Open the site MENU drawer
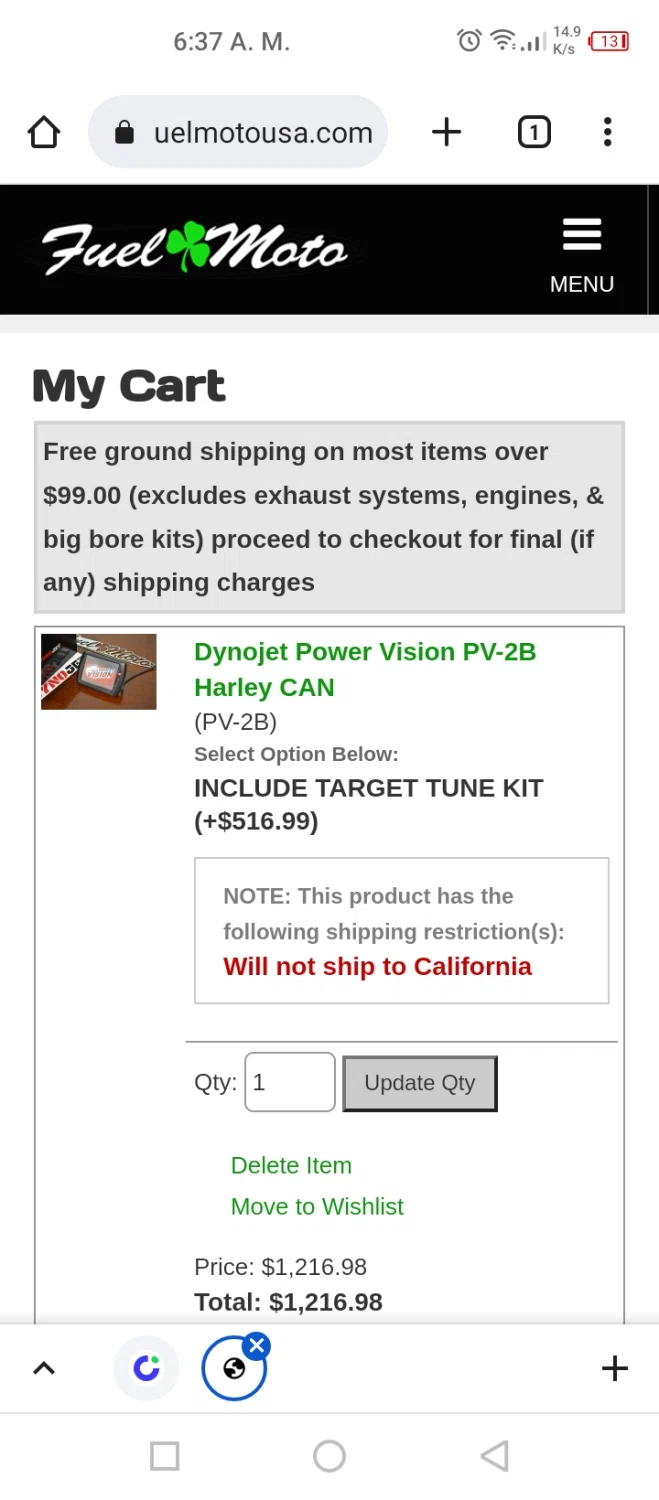Viewport: 659px width, 1500px height. (581, 255)
